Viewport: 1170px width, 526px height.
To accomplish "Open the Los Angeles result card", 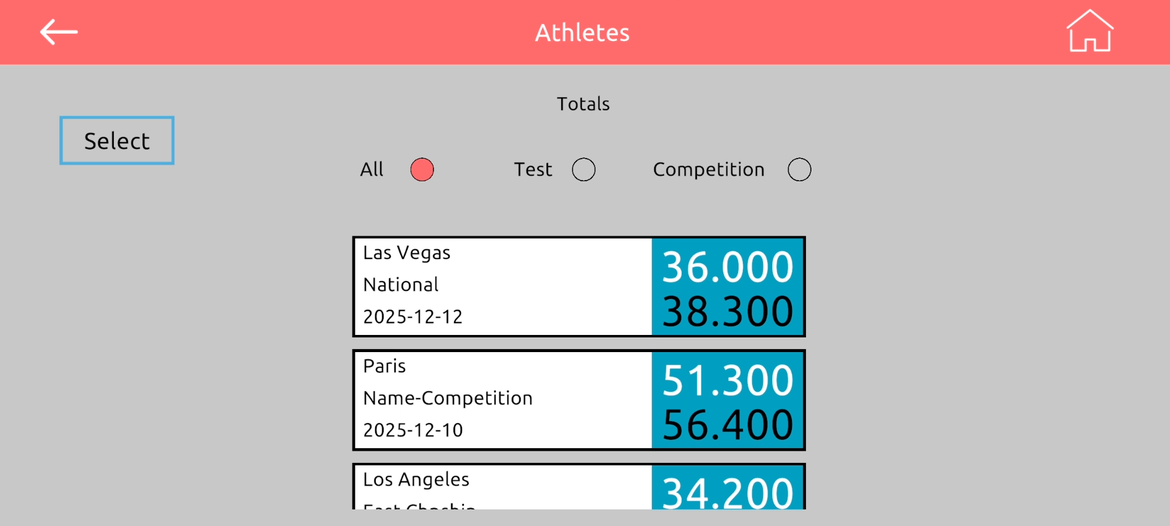I will click(x=578, y=488).
